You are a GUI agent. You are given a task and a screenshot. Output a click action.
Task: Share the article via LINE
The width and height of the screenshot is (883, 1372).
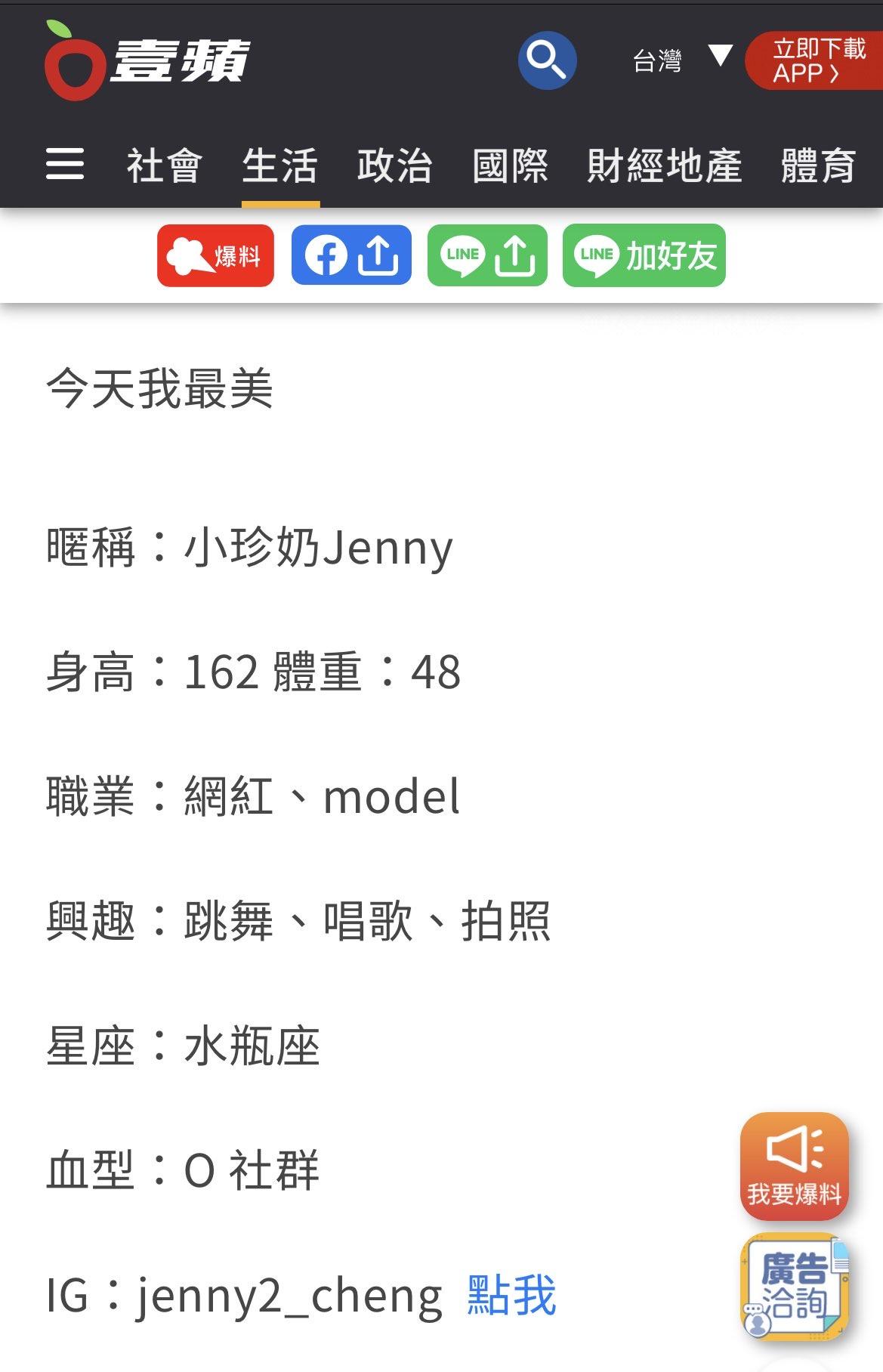coord(487,255)
